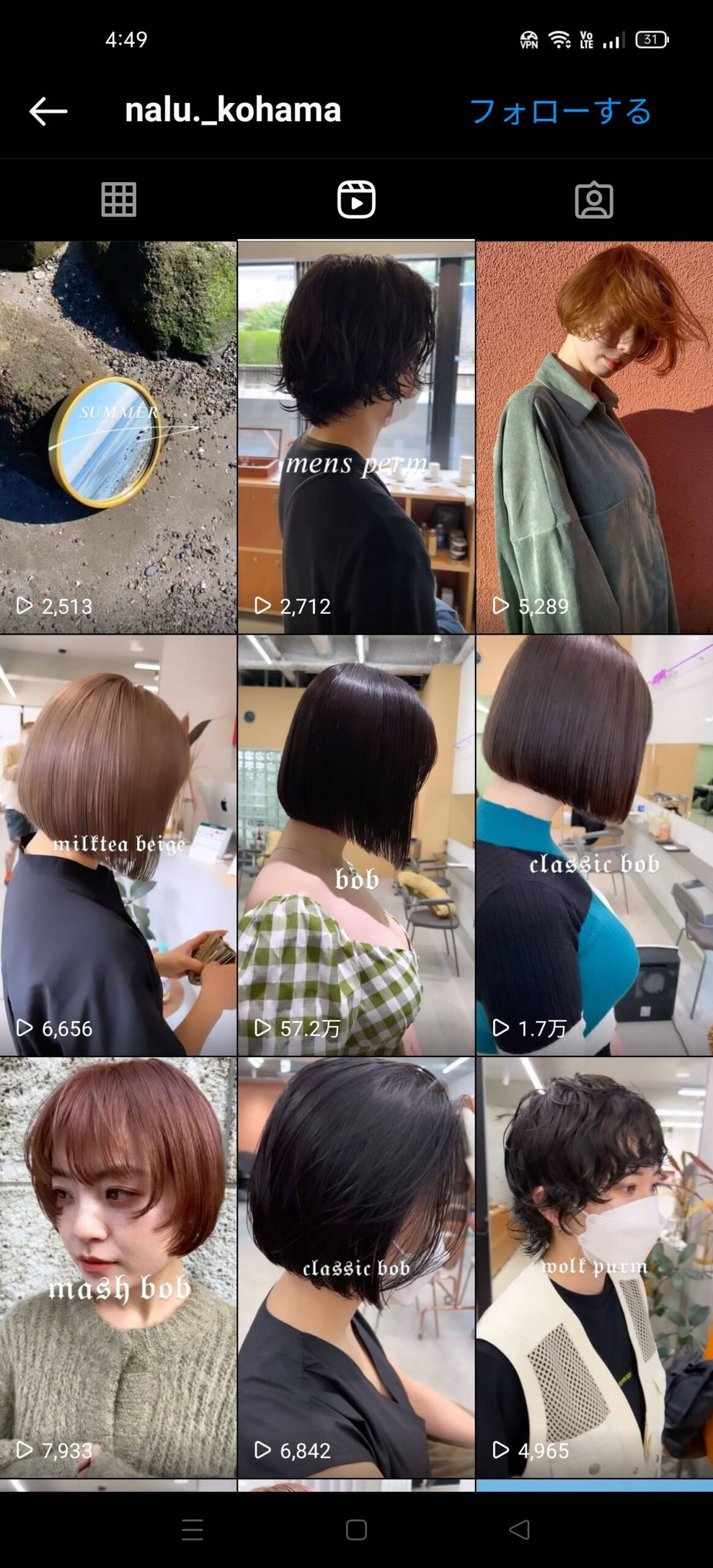This screenshot has width=713, height=1568.
Task: Tap the フォローする follow button
Action: [x=560, y=111]
